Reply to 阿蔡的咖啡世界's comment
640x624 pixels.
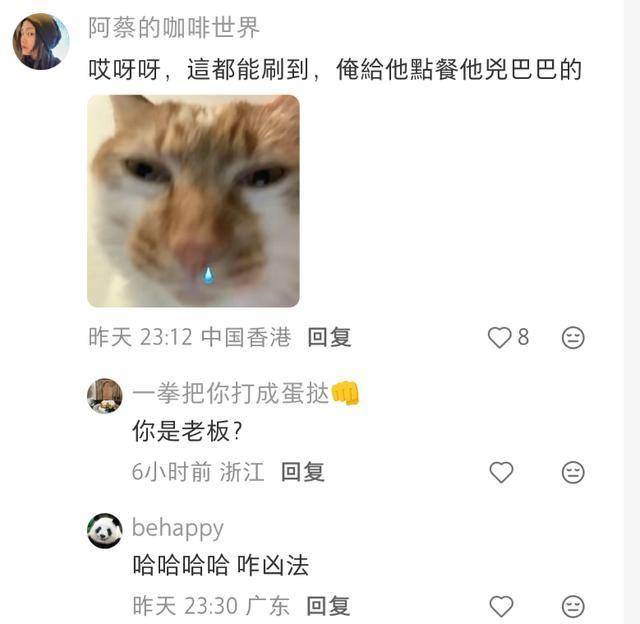tap(329, 338)
